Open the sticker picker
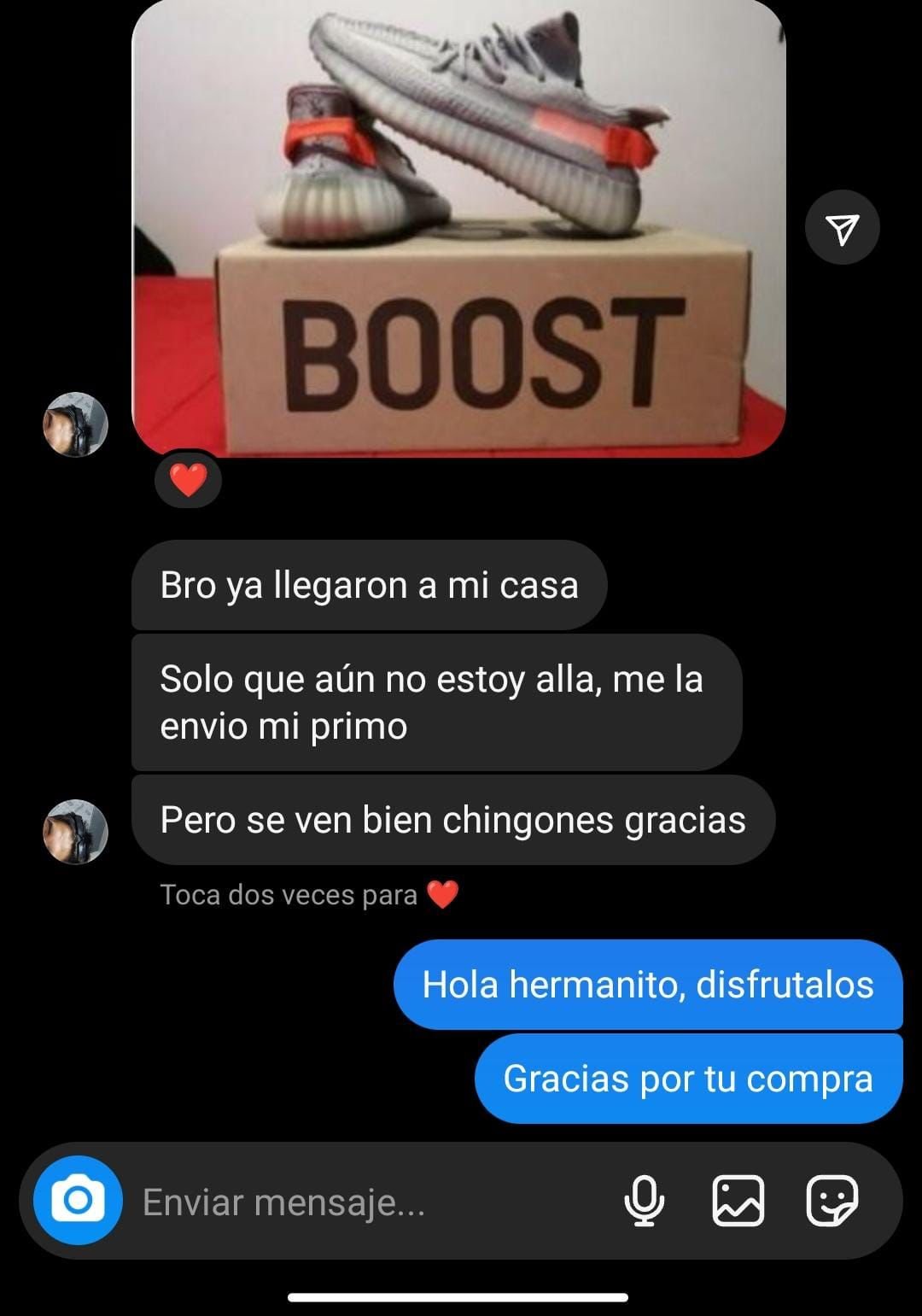The image size is (922, 1316). (832, 1201)
